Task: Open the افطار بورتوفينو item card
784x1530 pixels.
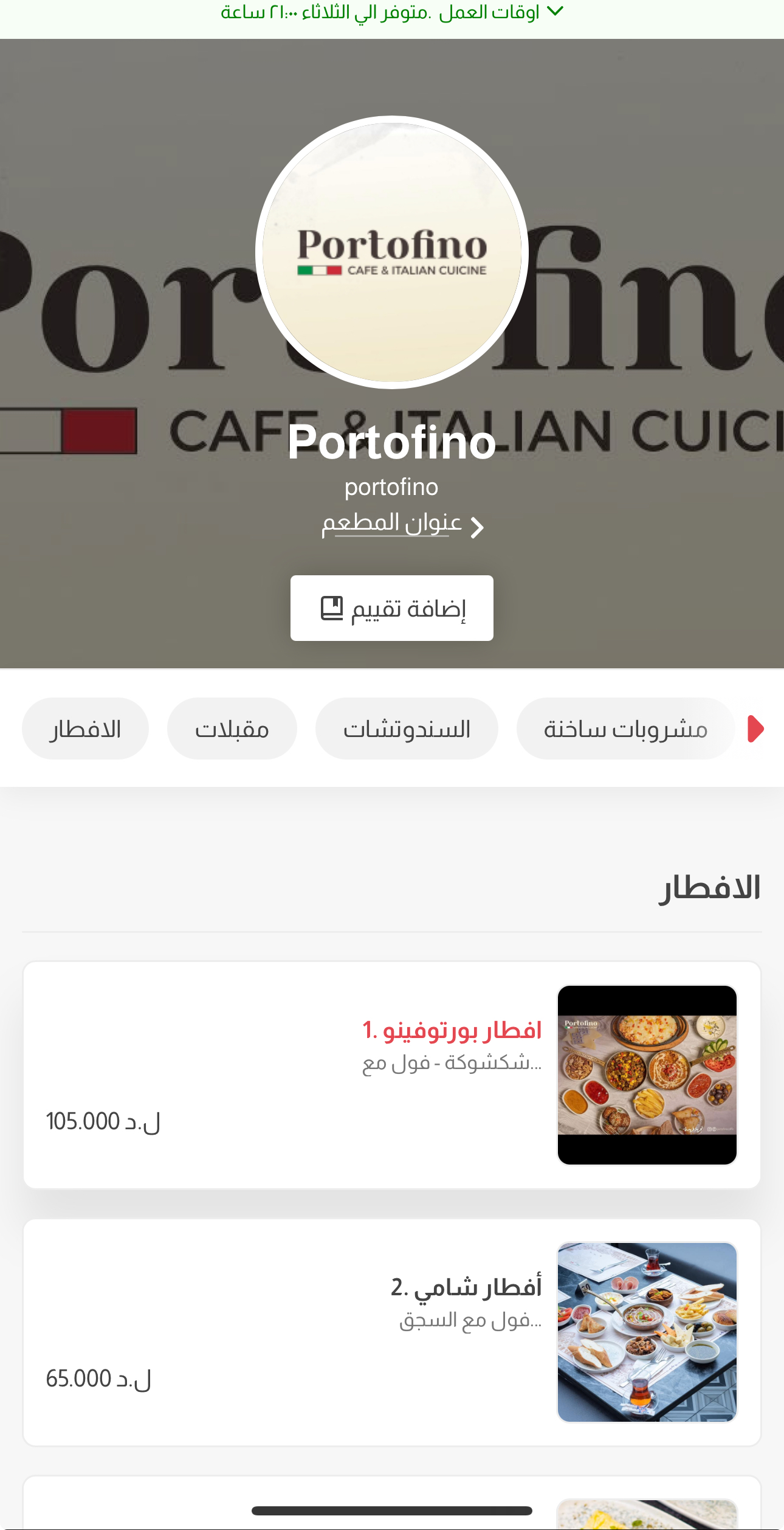Action: tap(392, 1075)
